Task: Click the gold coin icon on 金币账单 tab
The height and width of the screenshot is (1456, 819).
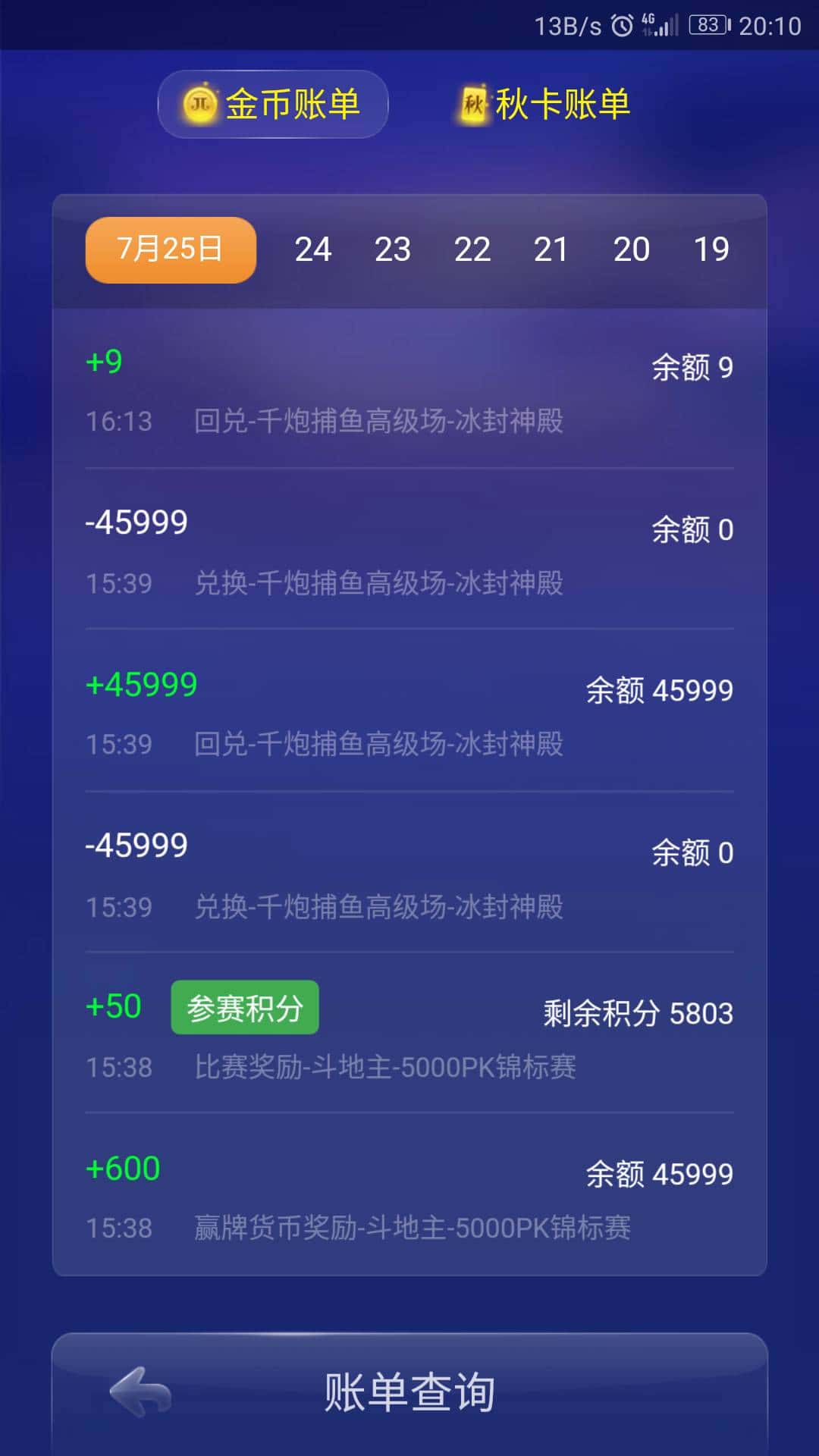Action: [199, 104]
